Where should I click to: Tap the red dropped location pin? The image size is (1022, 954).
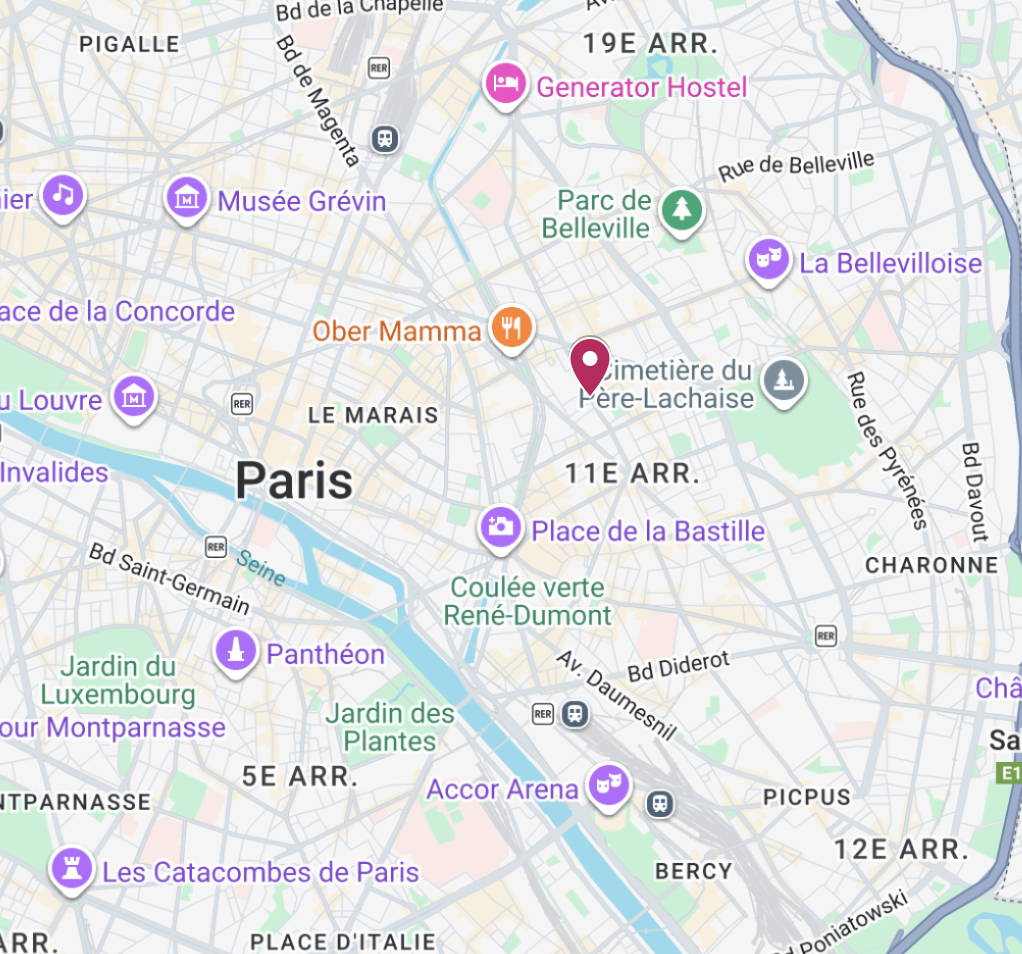(x=589, y=364)
